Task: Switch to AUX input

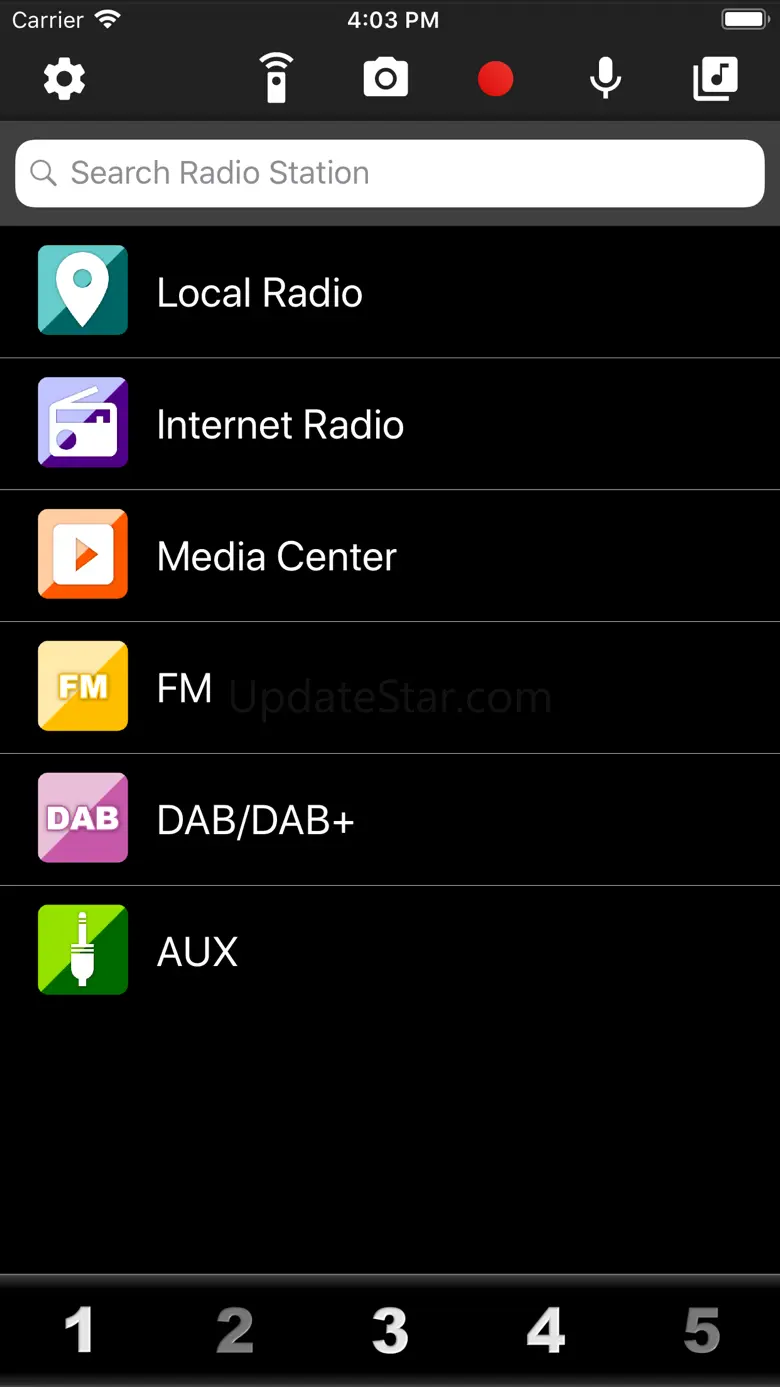Action: tap(390, 951)
